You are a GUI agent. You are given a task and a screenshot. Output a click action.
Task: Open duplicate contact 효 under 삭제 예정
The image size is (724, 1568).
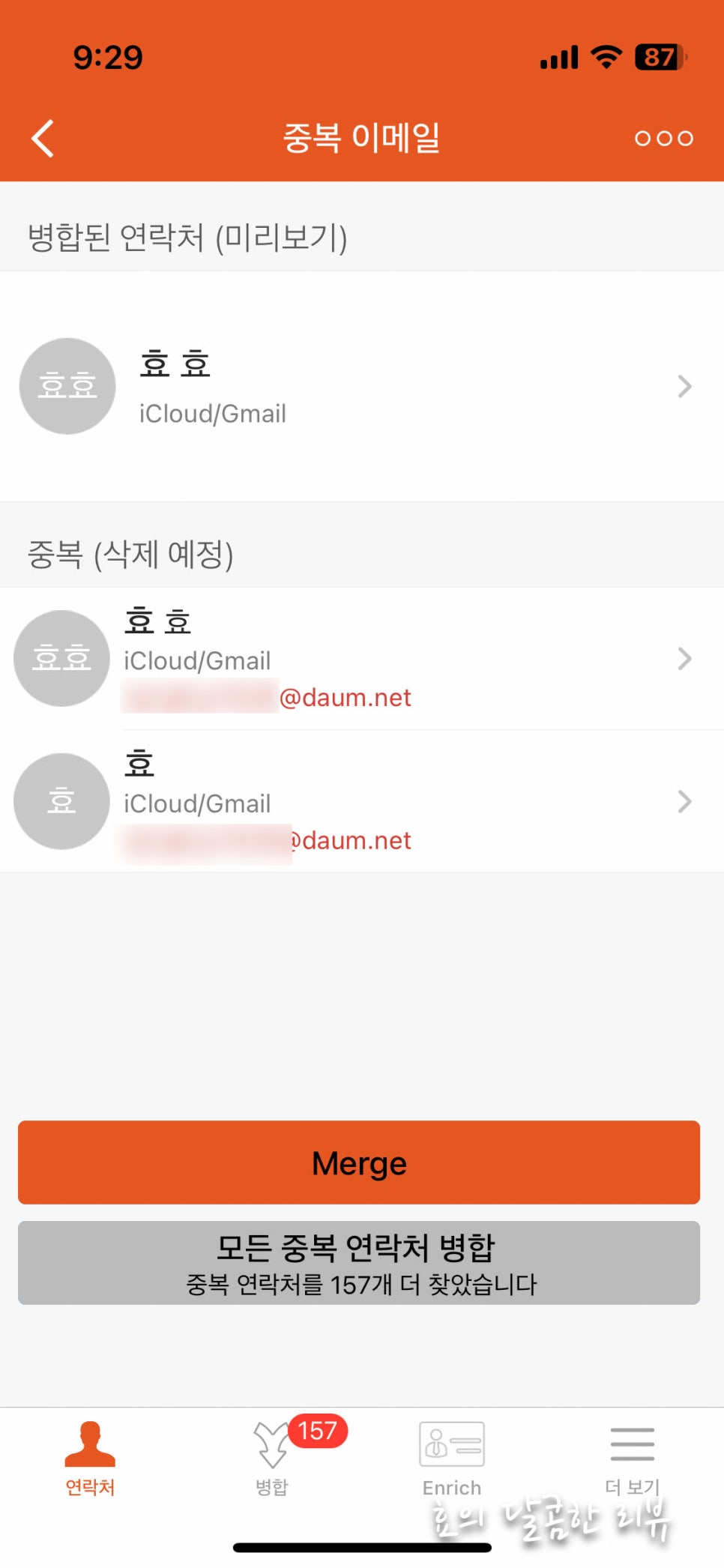[361, 801]
